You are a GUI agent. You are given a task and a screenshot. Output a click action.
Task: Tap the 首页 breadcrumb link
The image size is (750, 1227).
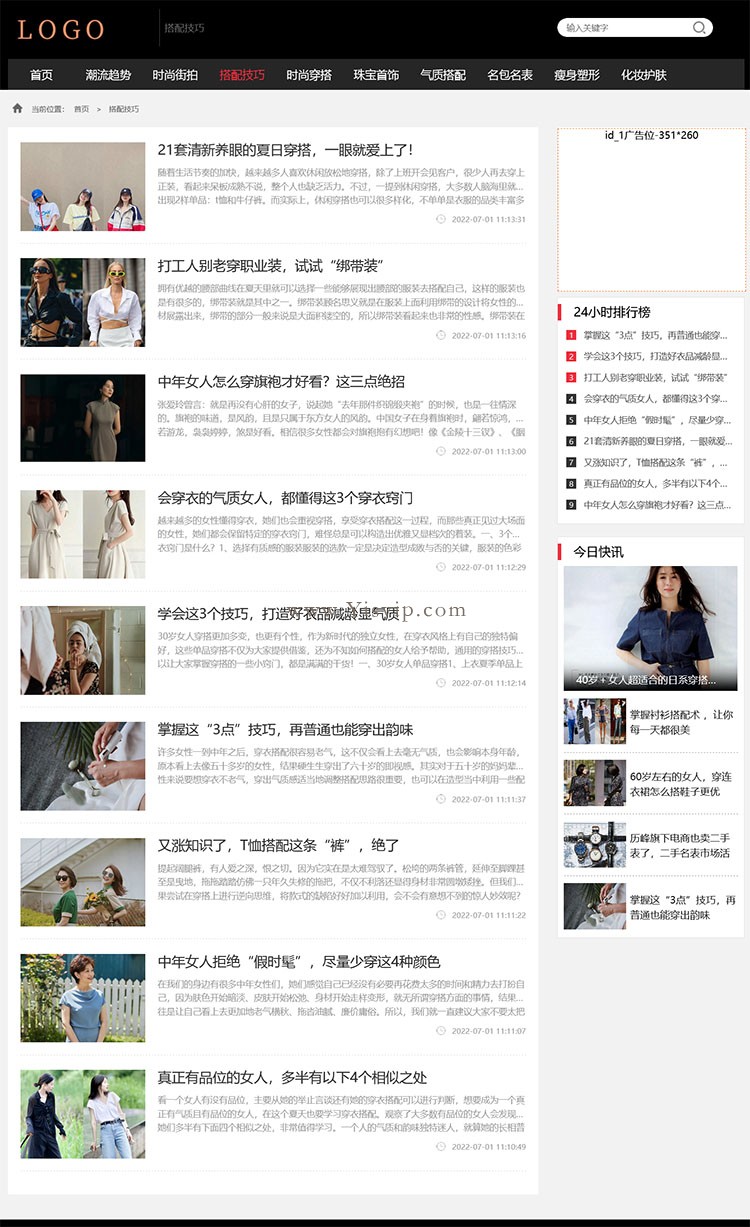point(81,109)
